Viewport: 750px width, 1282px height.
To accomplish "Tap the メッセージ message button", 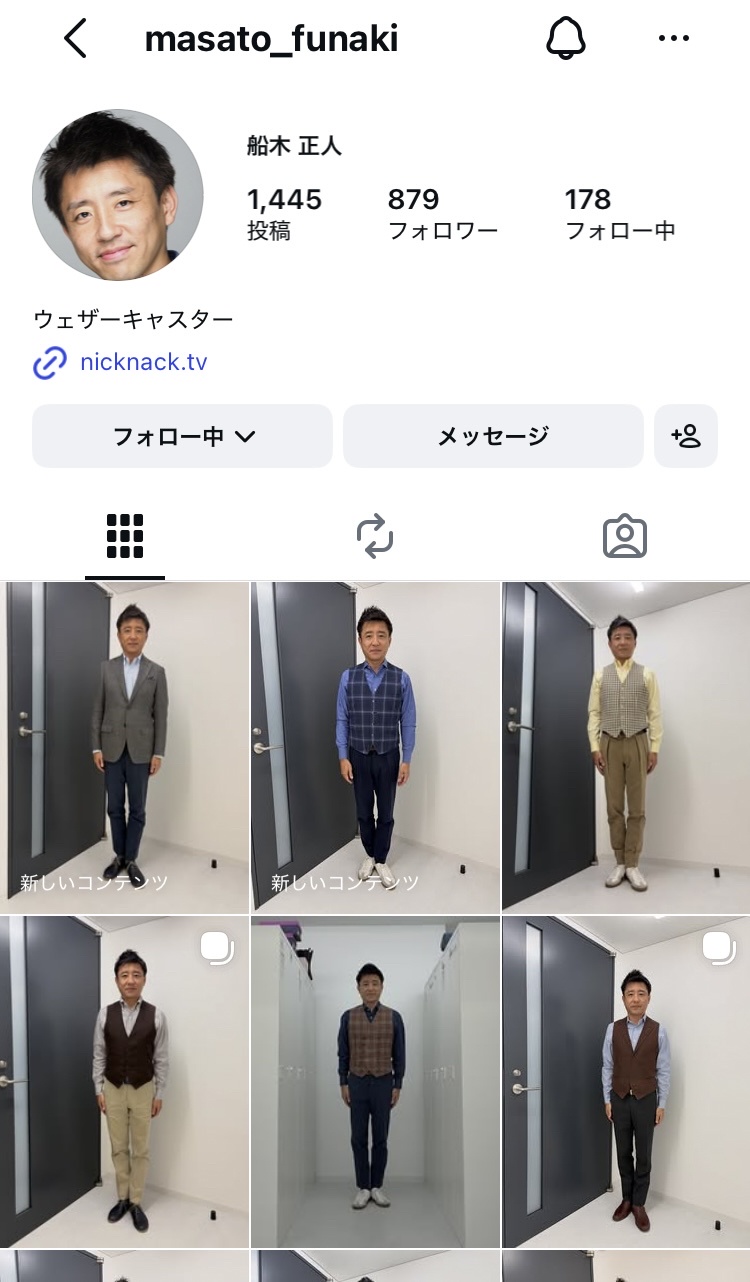I will (493, 436).
